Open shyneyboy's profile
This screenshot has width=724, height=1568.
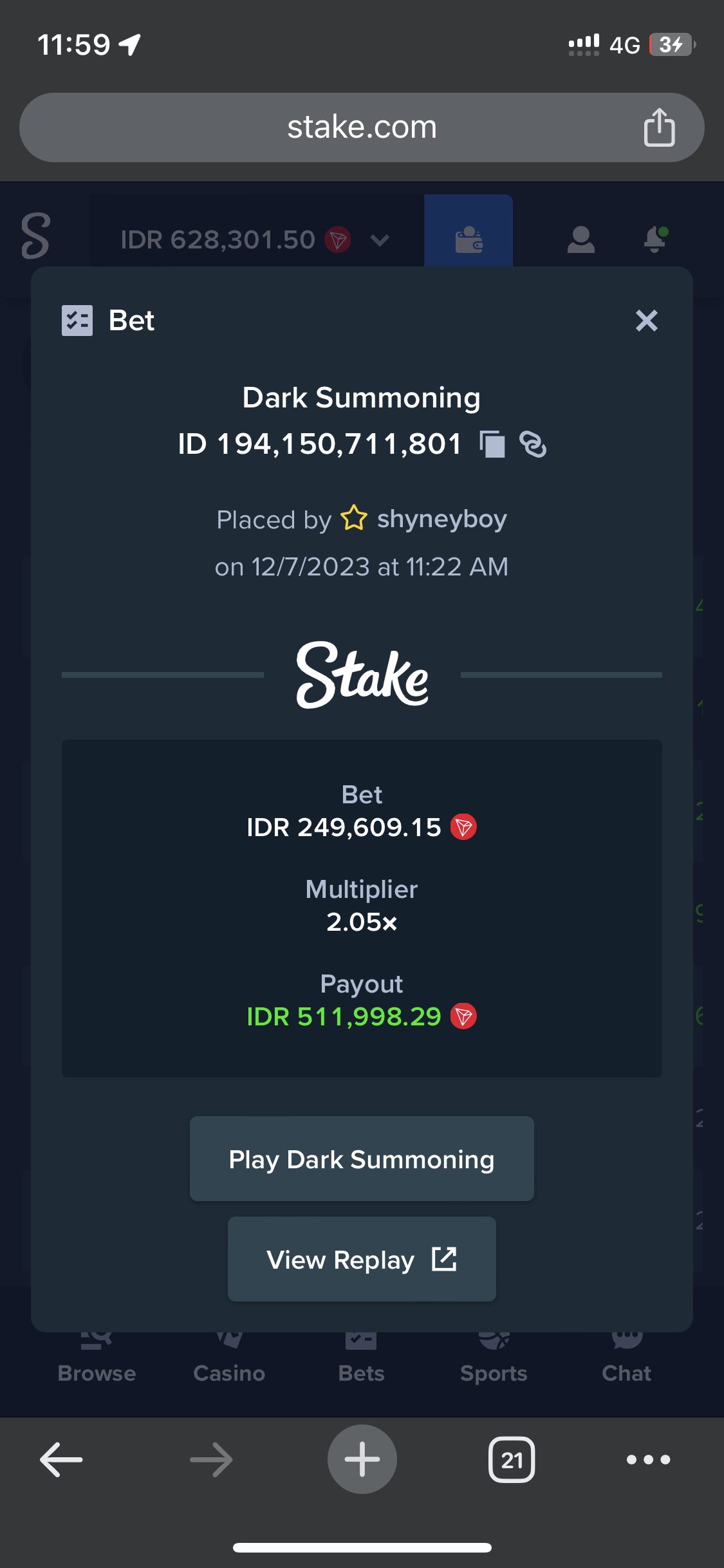click(x=441, y=519)
